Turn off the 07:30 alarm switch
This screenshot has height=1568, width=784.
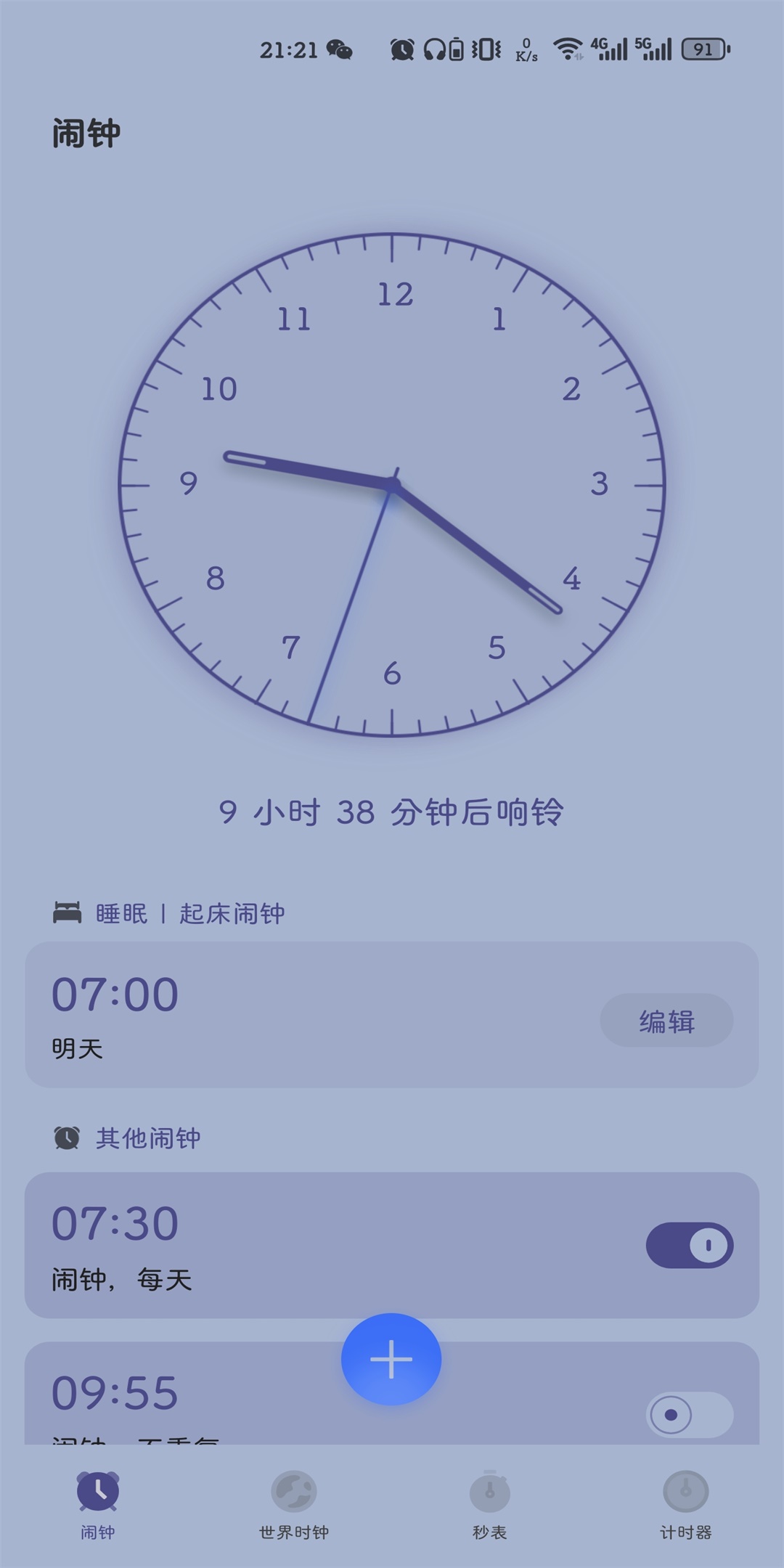coord(690,1246)
